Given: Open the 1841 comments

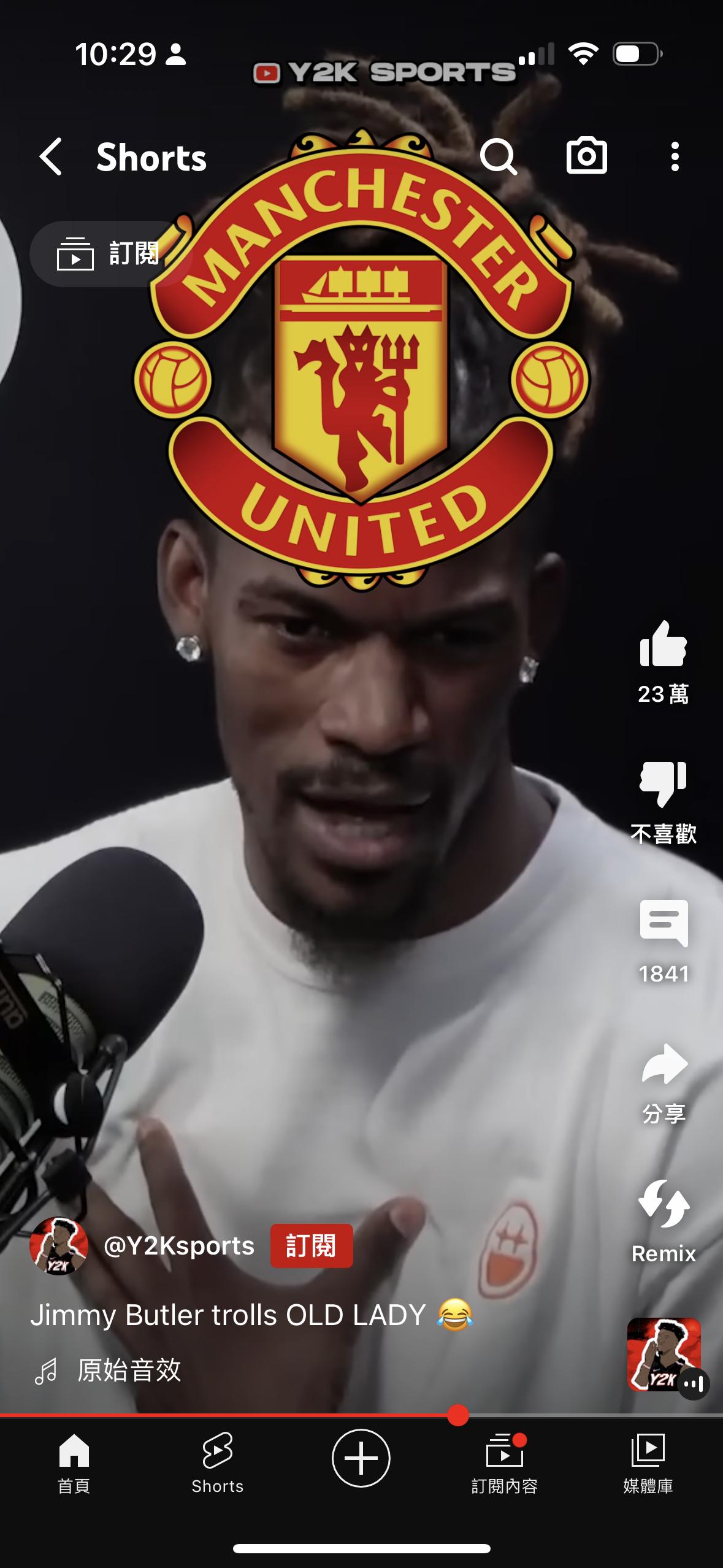Looking at the screenshot, I should tap(663, 925).
